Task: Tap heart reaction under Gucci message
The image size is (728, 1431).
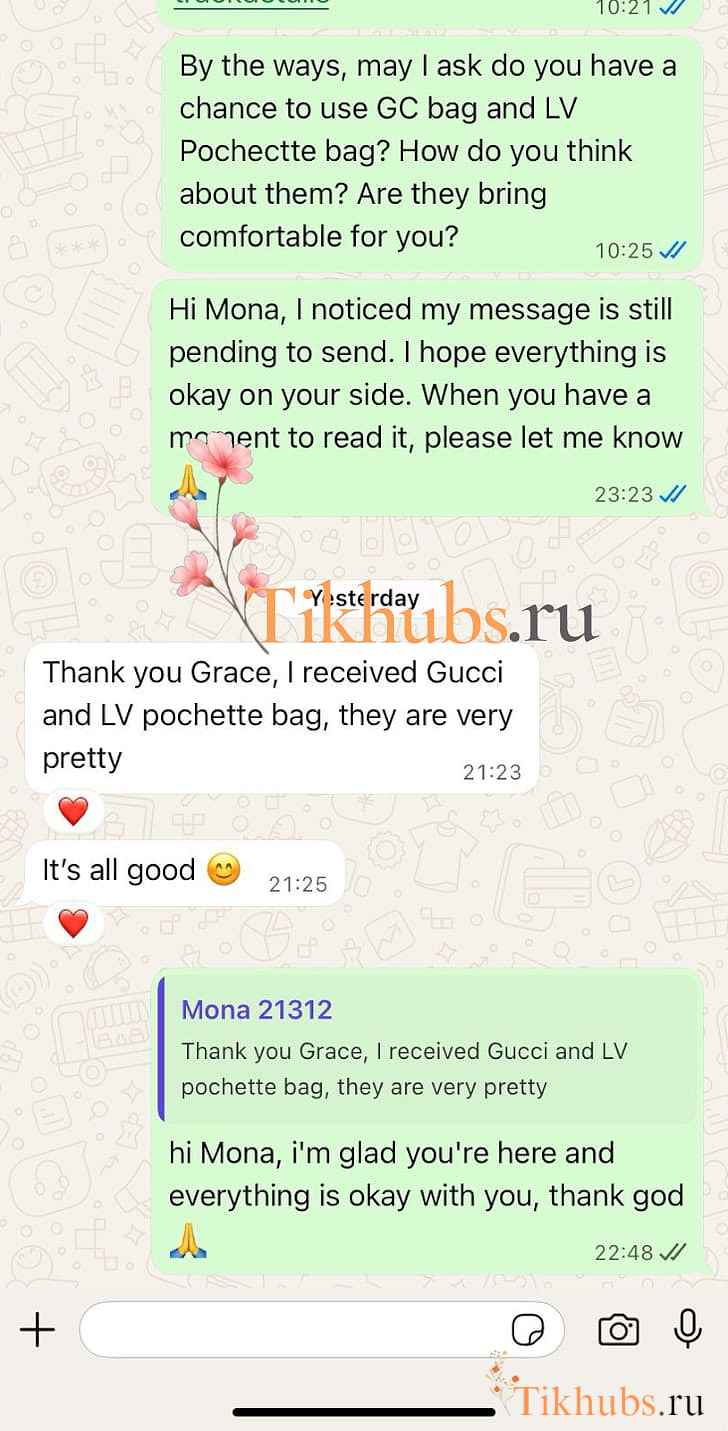Action: pyautogui.click(x=73, y=811)
